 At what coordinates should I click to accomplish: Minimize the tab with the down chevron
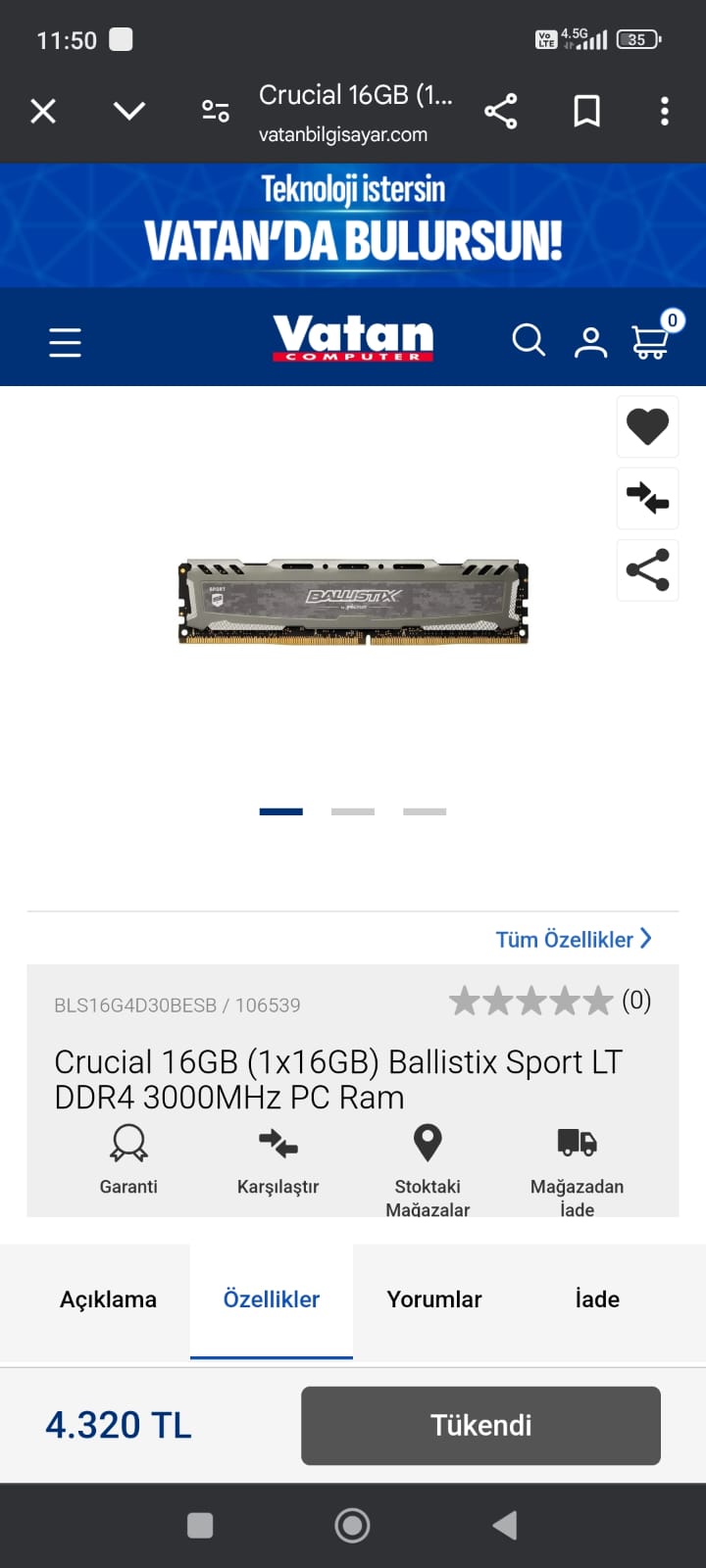[129, 111]
